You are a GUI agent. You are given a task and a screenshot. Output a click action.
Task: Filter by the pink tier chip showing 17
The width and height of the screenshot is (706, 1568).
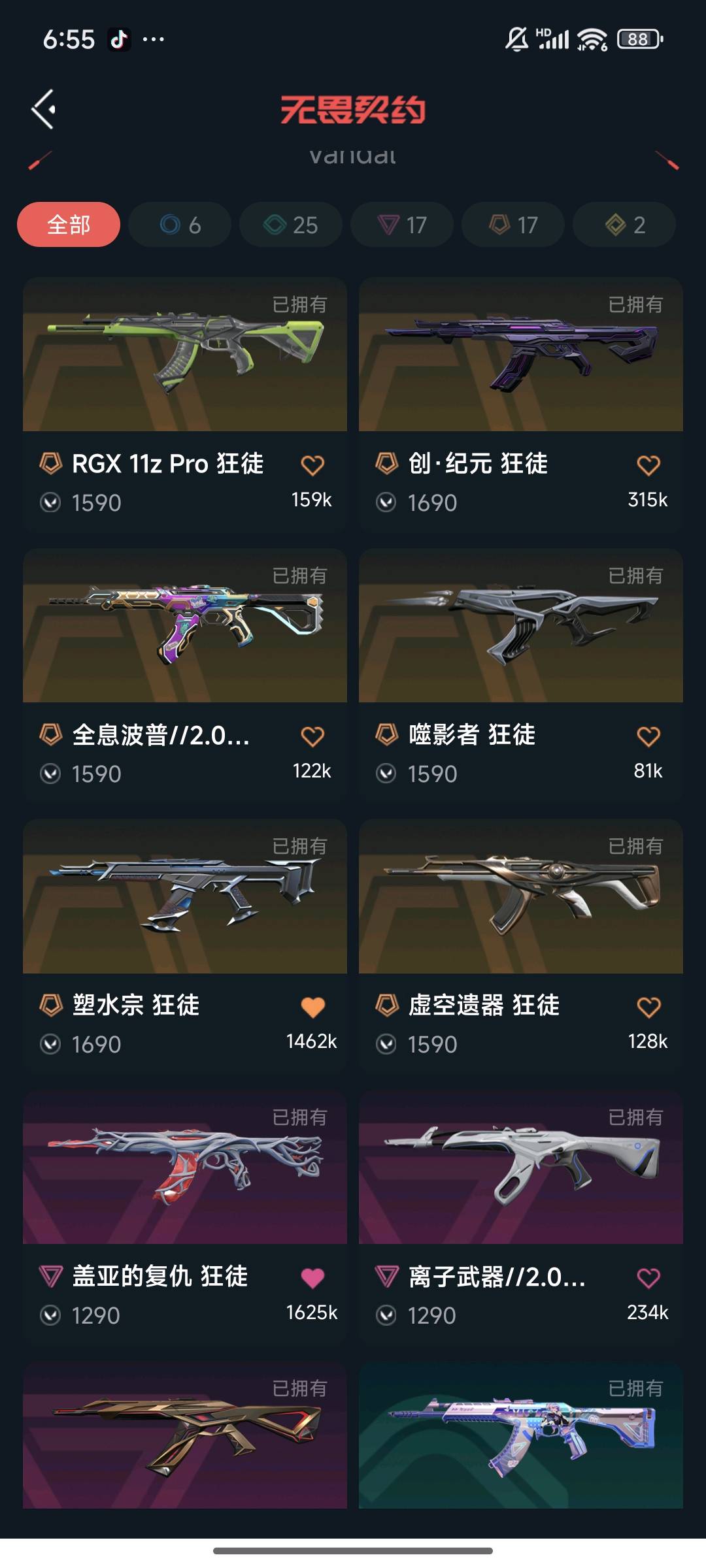point(402,225)
